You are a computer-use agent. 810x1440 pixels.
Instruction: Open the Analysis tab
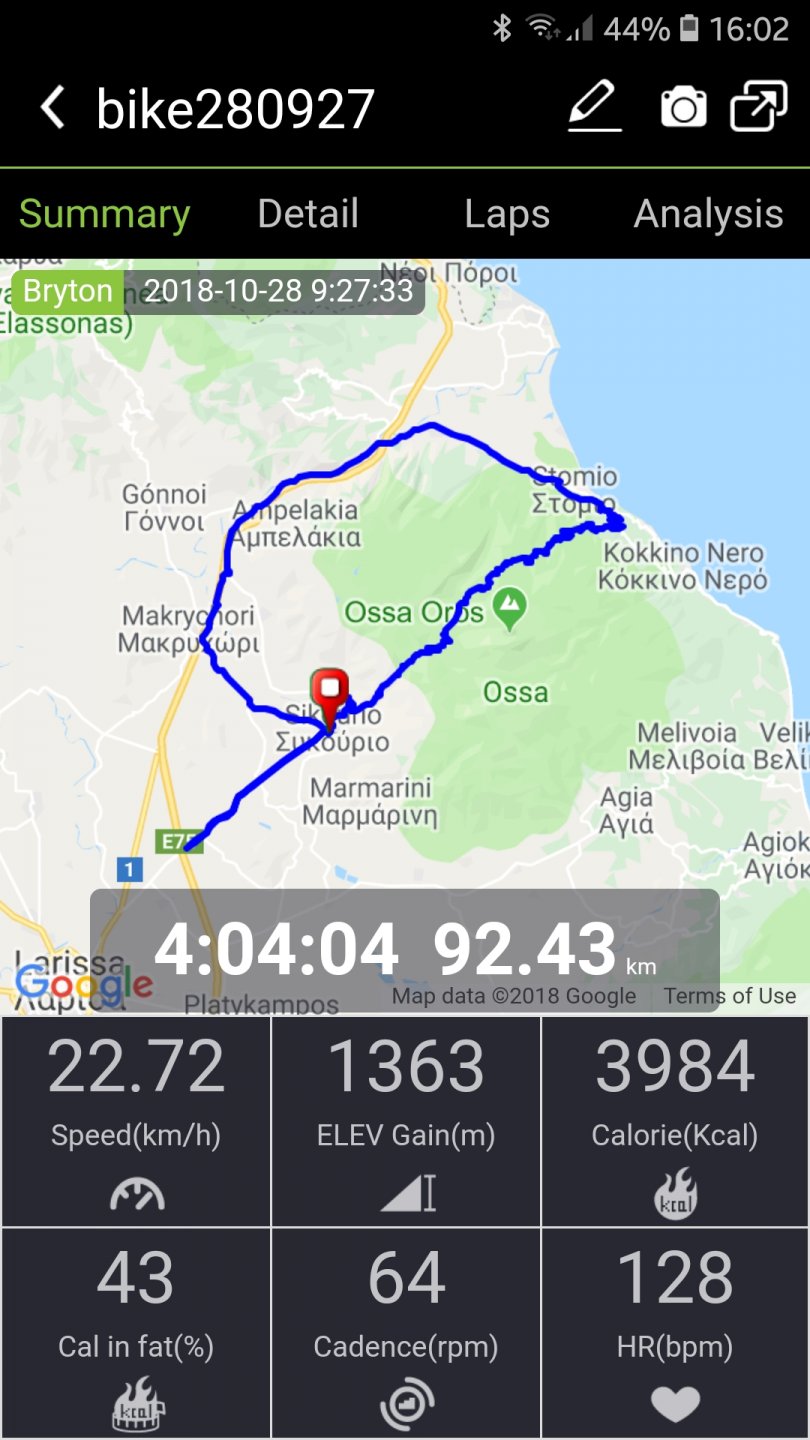pyautogui.click(x=708, y=214)
